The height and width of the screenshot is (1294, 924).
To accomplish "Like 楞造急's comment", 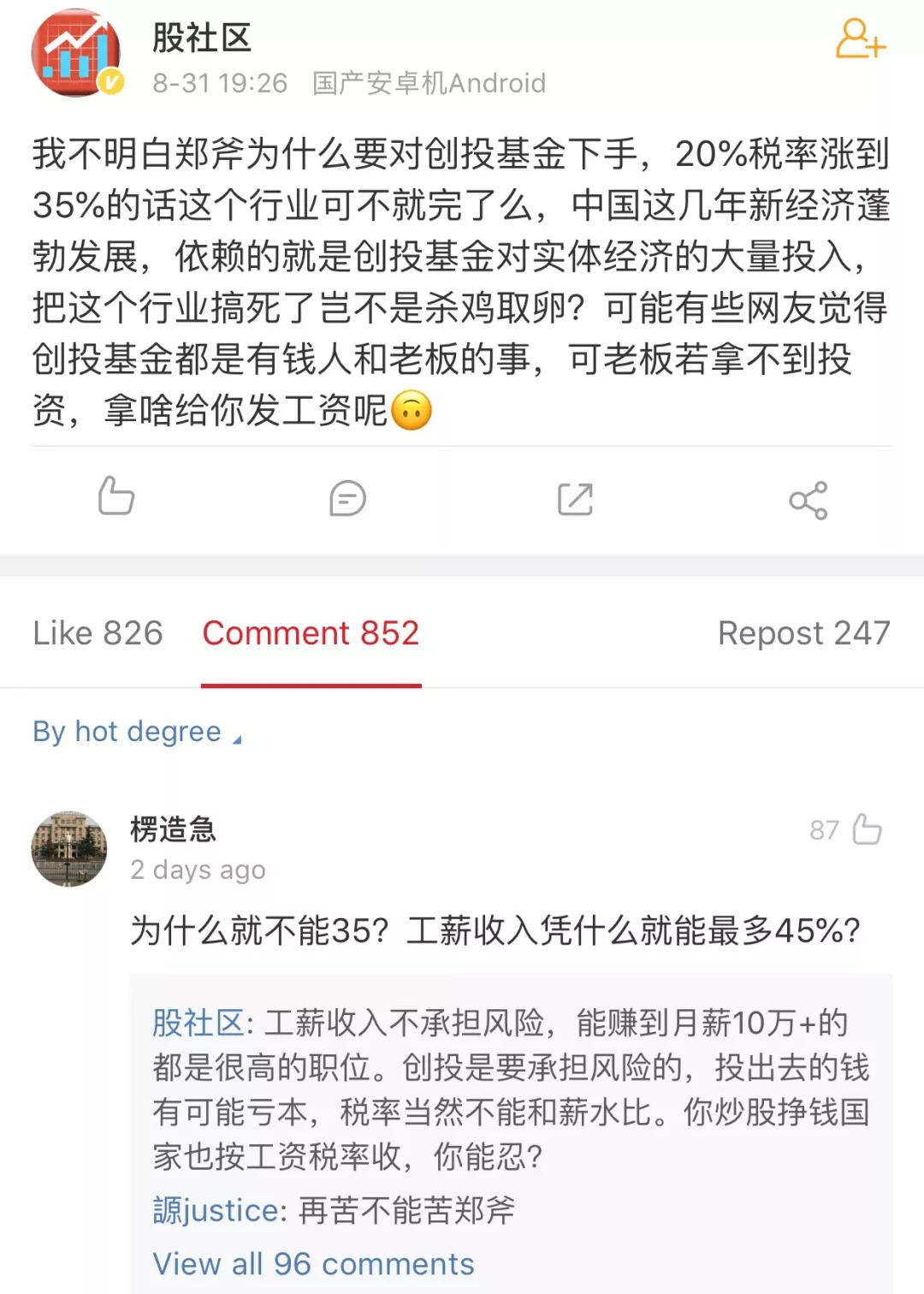I will pyautogui.click(x=866, y=829).
